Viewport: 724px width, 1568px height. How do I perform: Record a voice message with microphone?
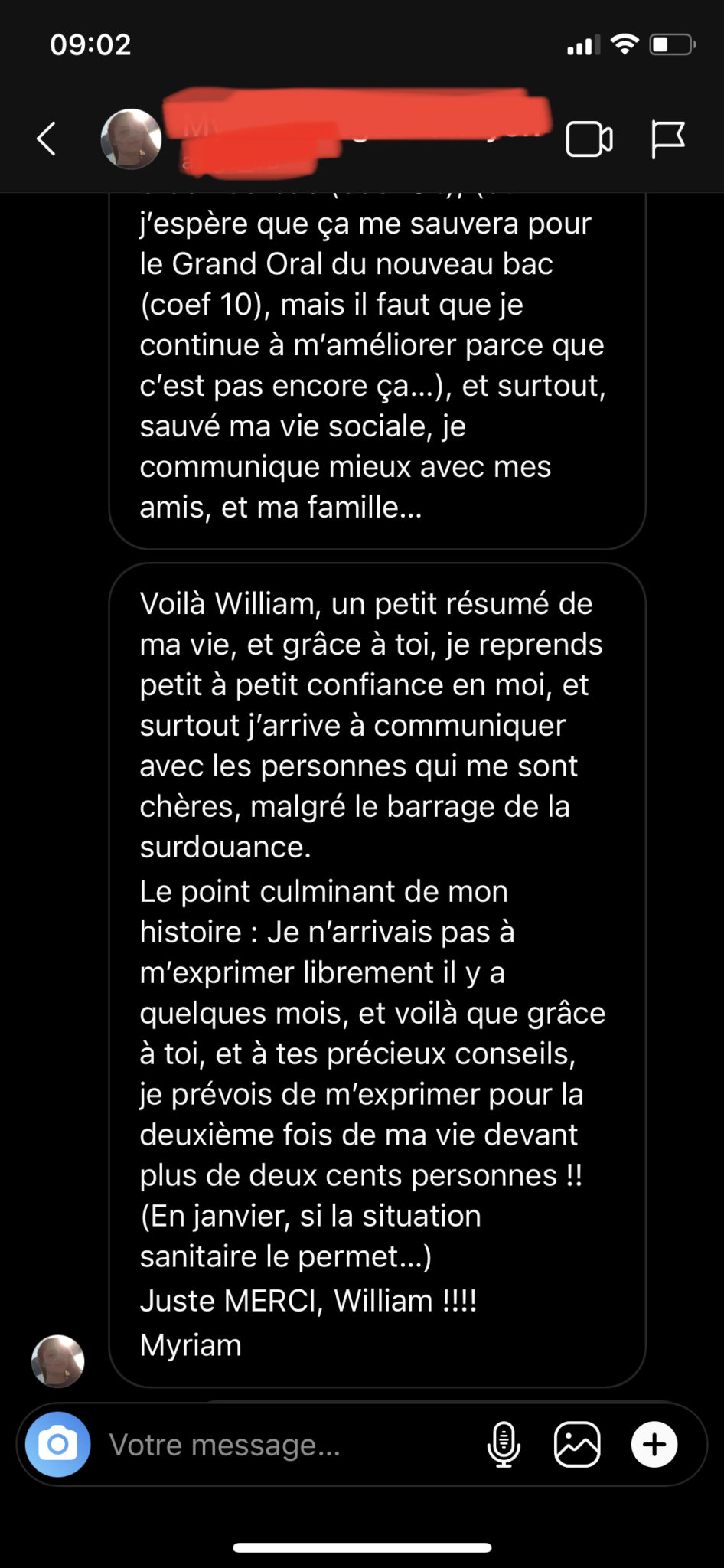[504, 1445]
